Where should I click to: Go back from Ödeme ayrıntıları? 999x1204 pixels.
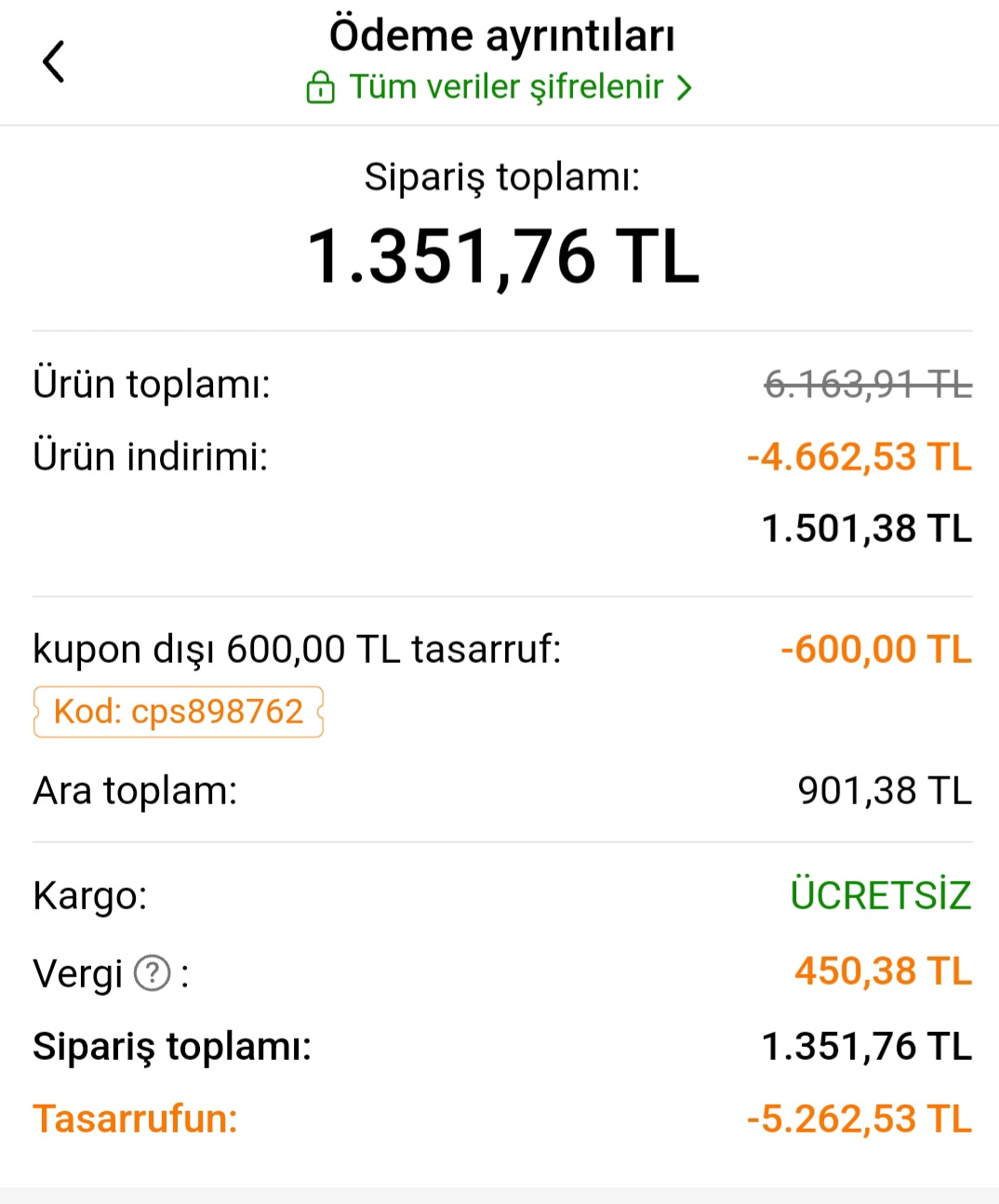tap(54, 62)
